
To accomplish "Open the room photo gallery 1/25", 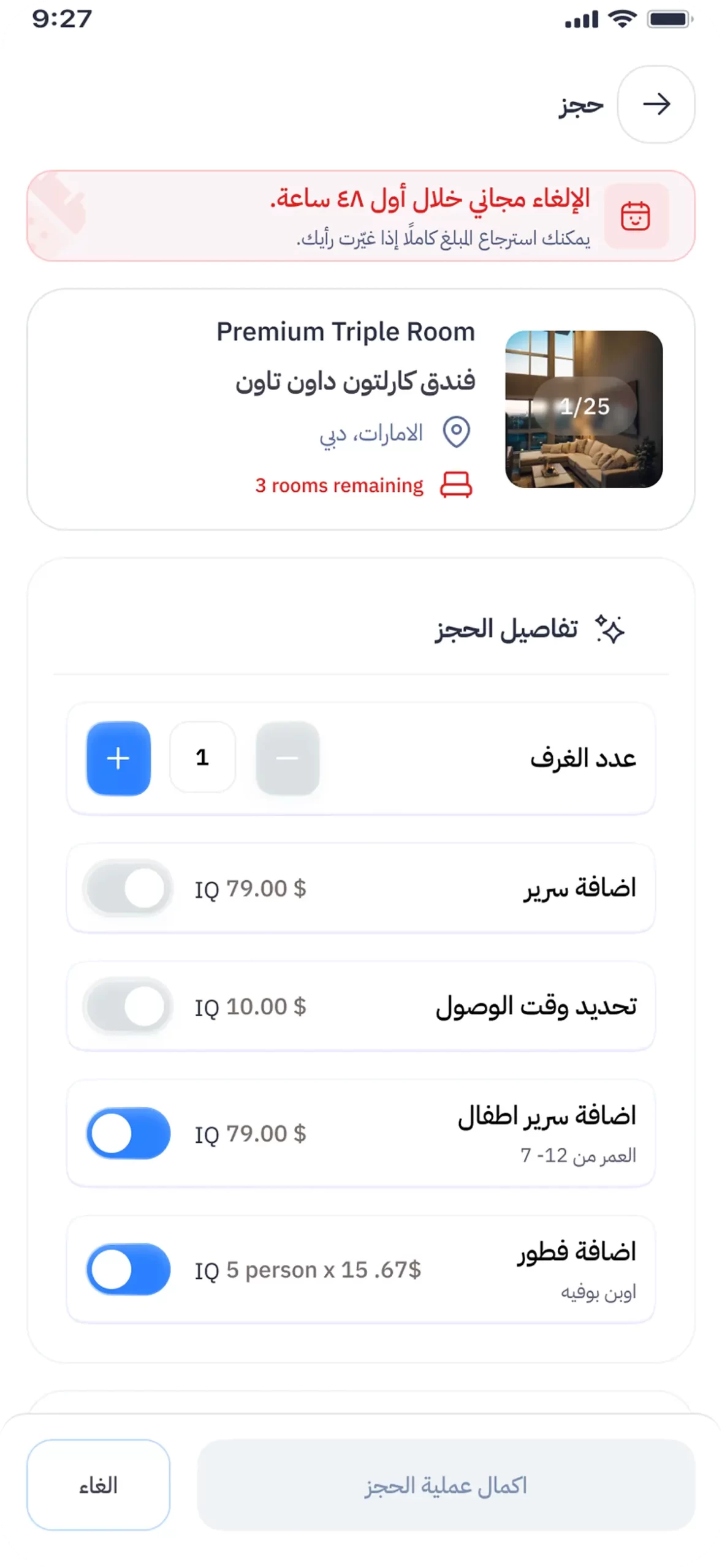I will tap(583, 409).
